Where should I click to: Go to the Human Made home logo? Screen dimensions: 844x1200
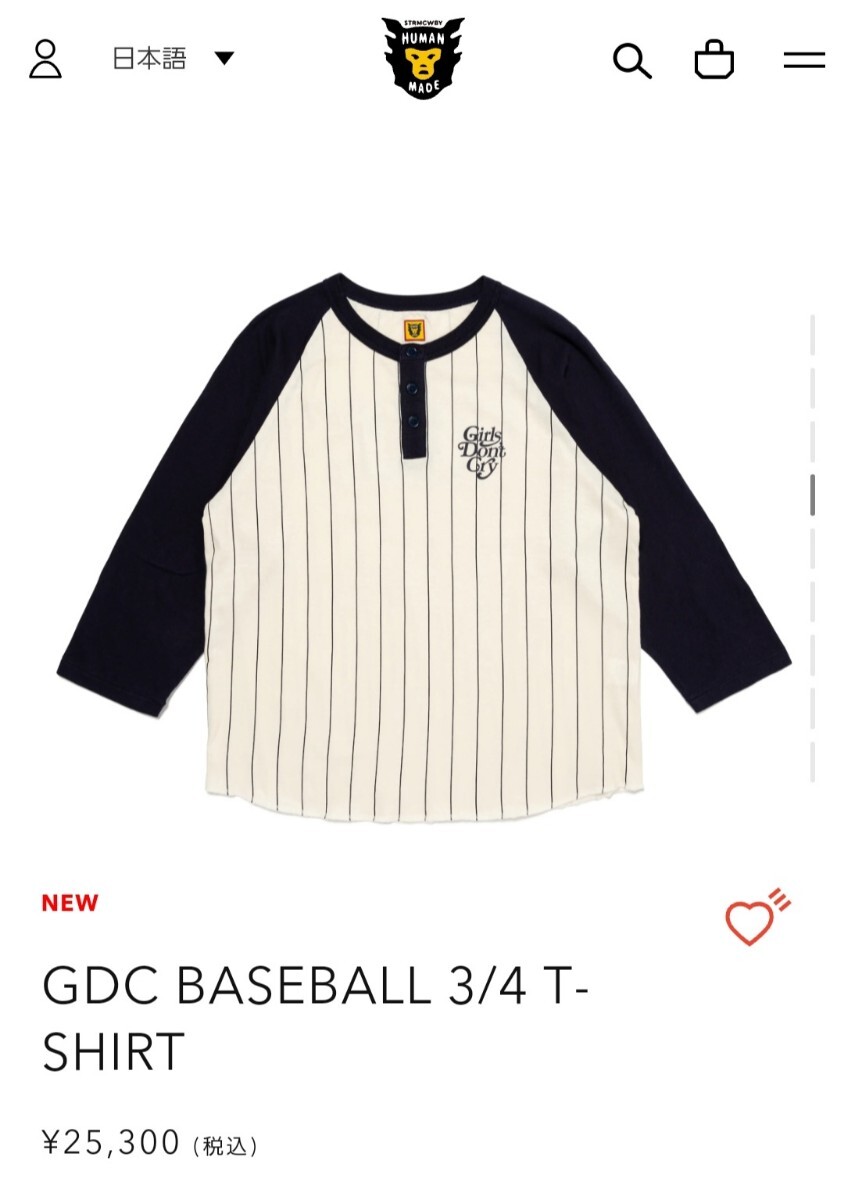(424, 58)
